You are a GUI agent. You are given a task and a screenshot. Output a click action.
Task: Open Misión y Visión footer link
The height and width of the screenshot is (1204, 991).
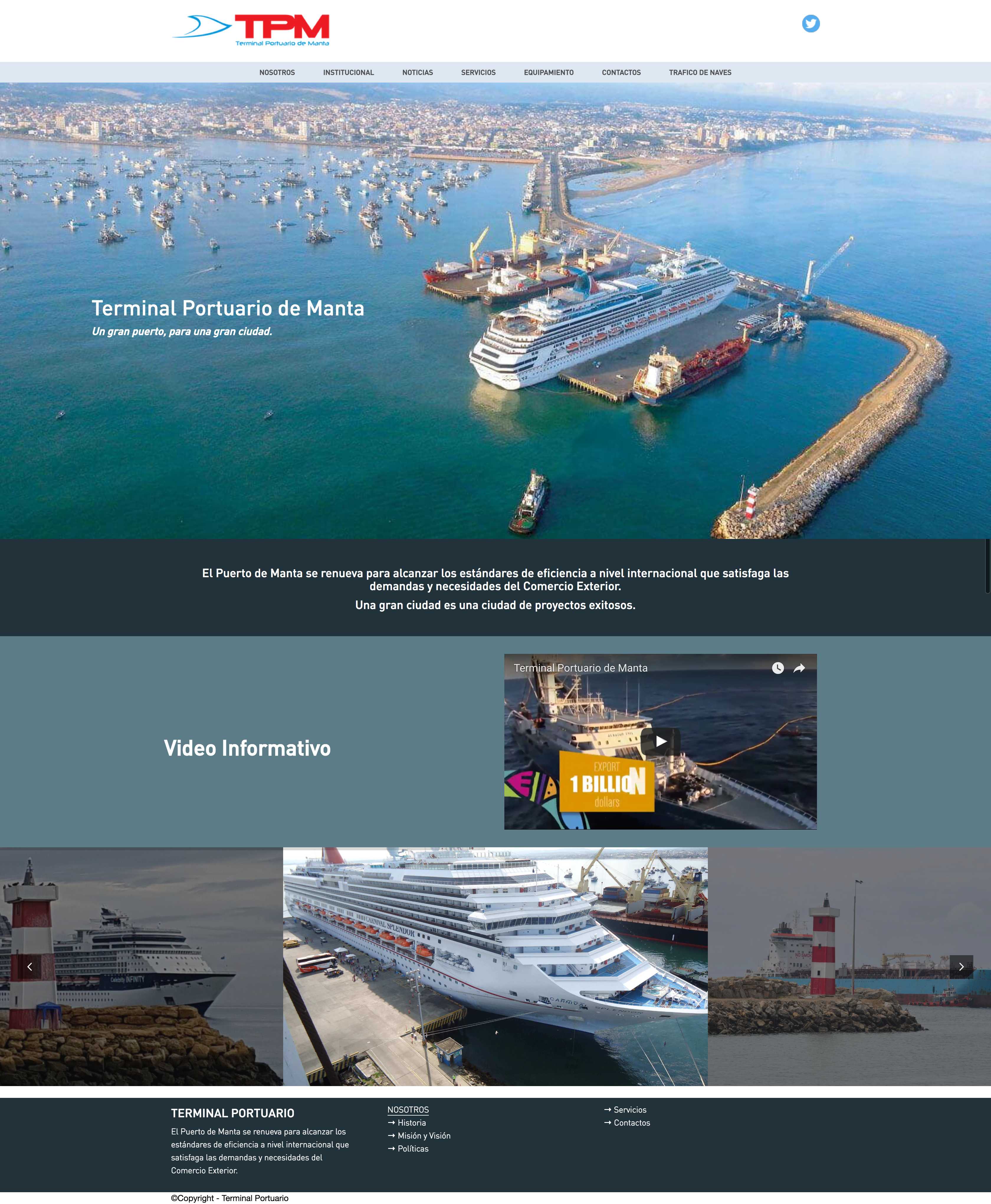[423, 1136]
